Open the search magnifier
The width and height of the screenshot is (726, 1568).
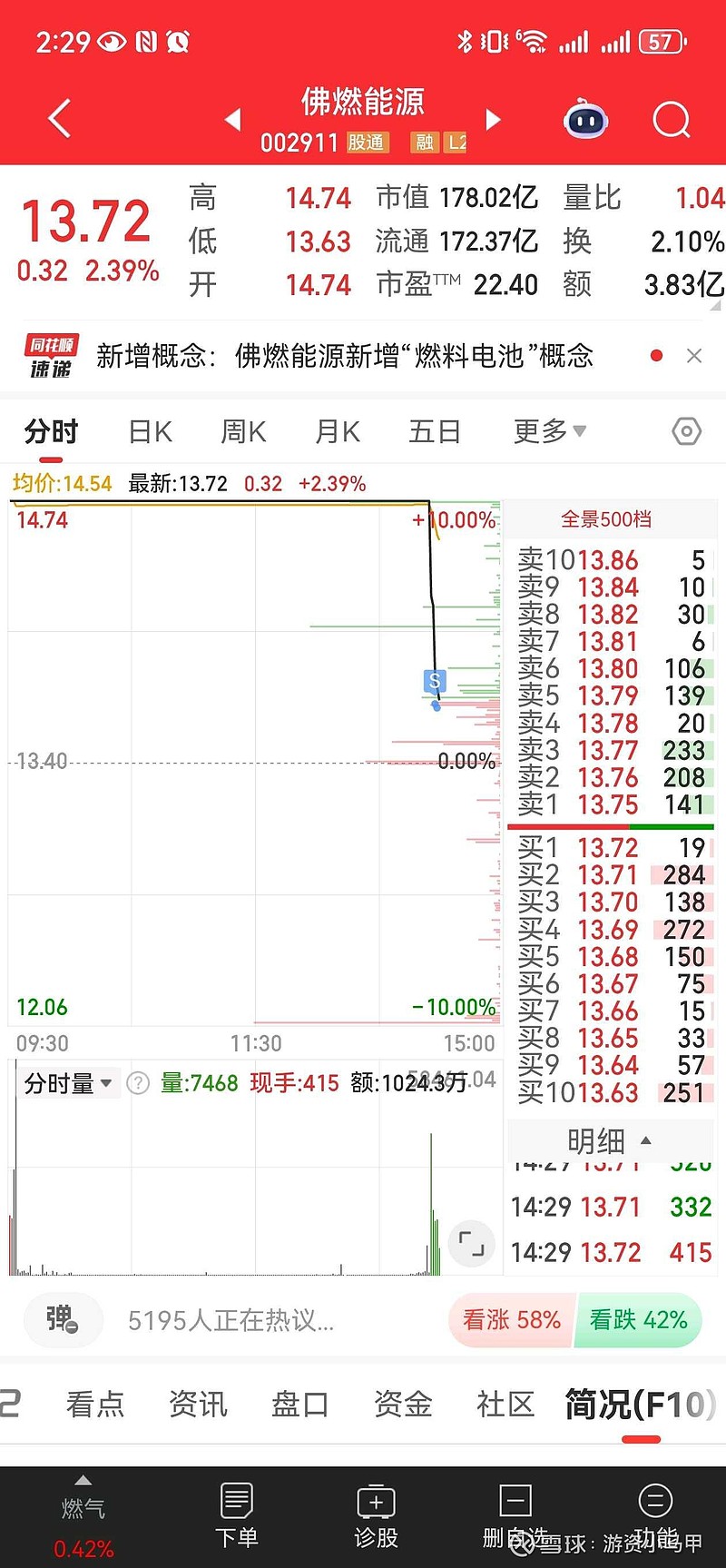672,119
